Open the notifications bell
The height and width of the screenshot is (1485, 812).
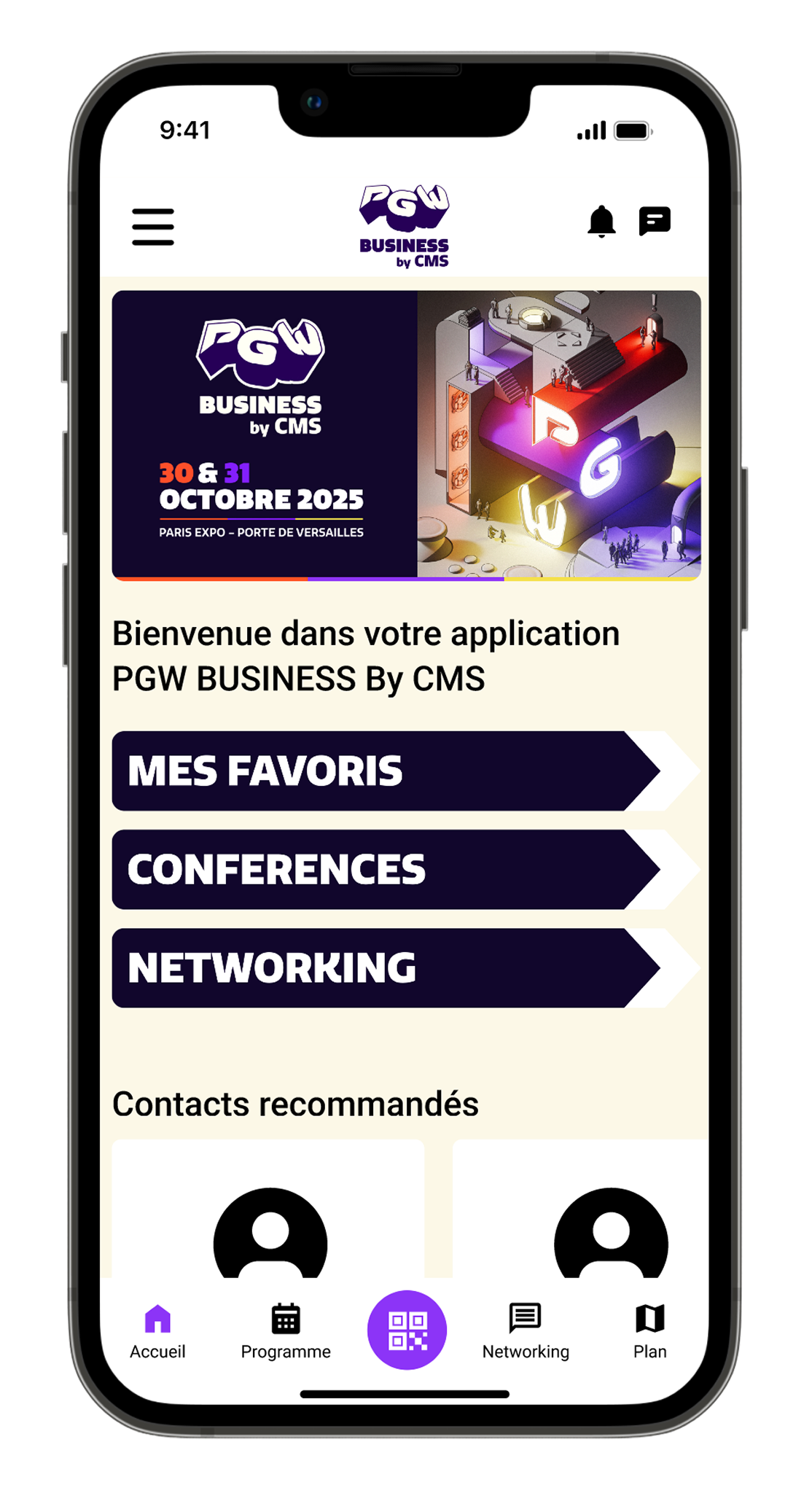pos(601,222)
